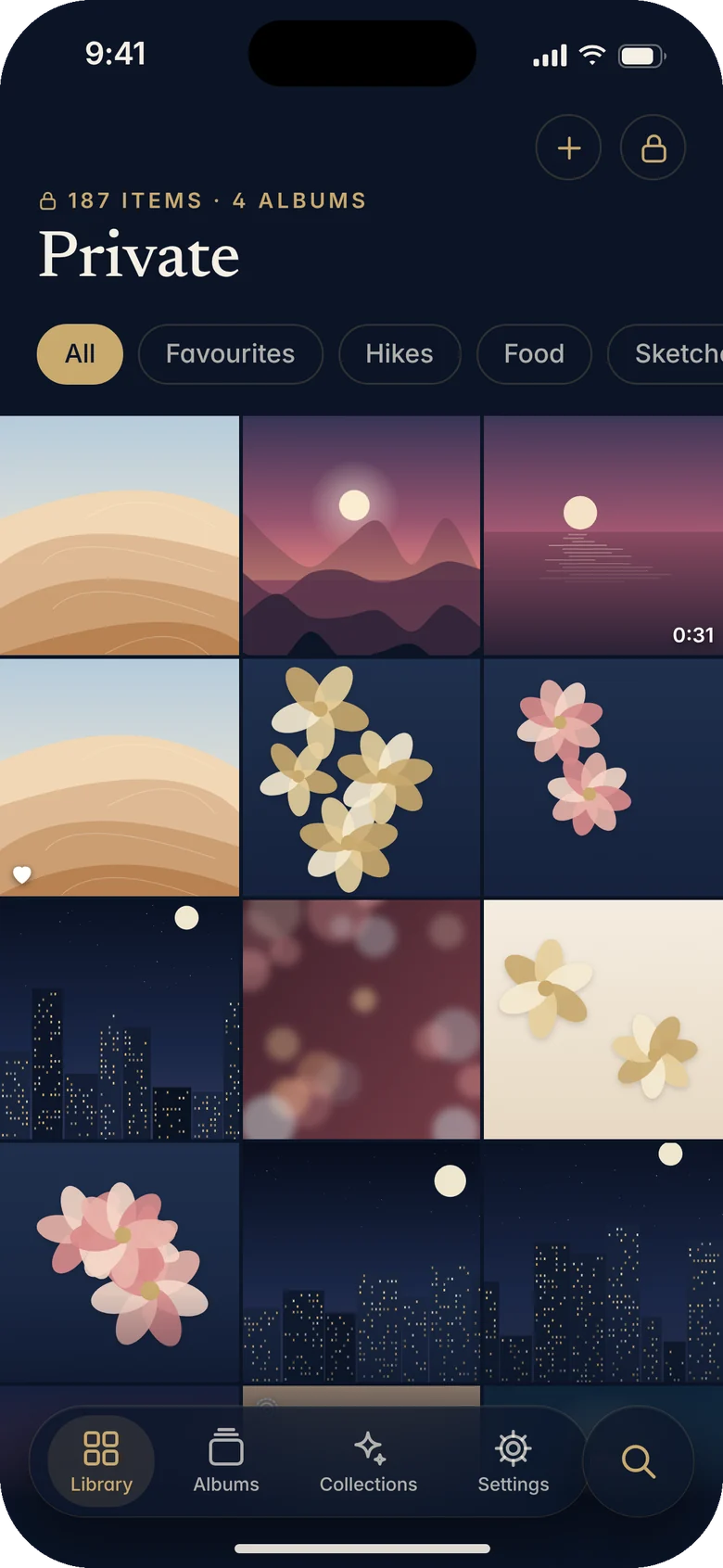Tap the plus button to add items
Viewport: 723px width, 1568px height.
coord(568,147)
